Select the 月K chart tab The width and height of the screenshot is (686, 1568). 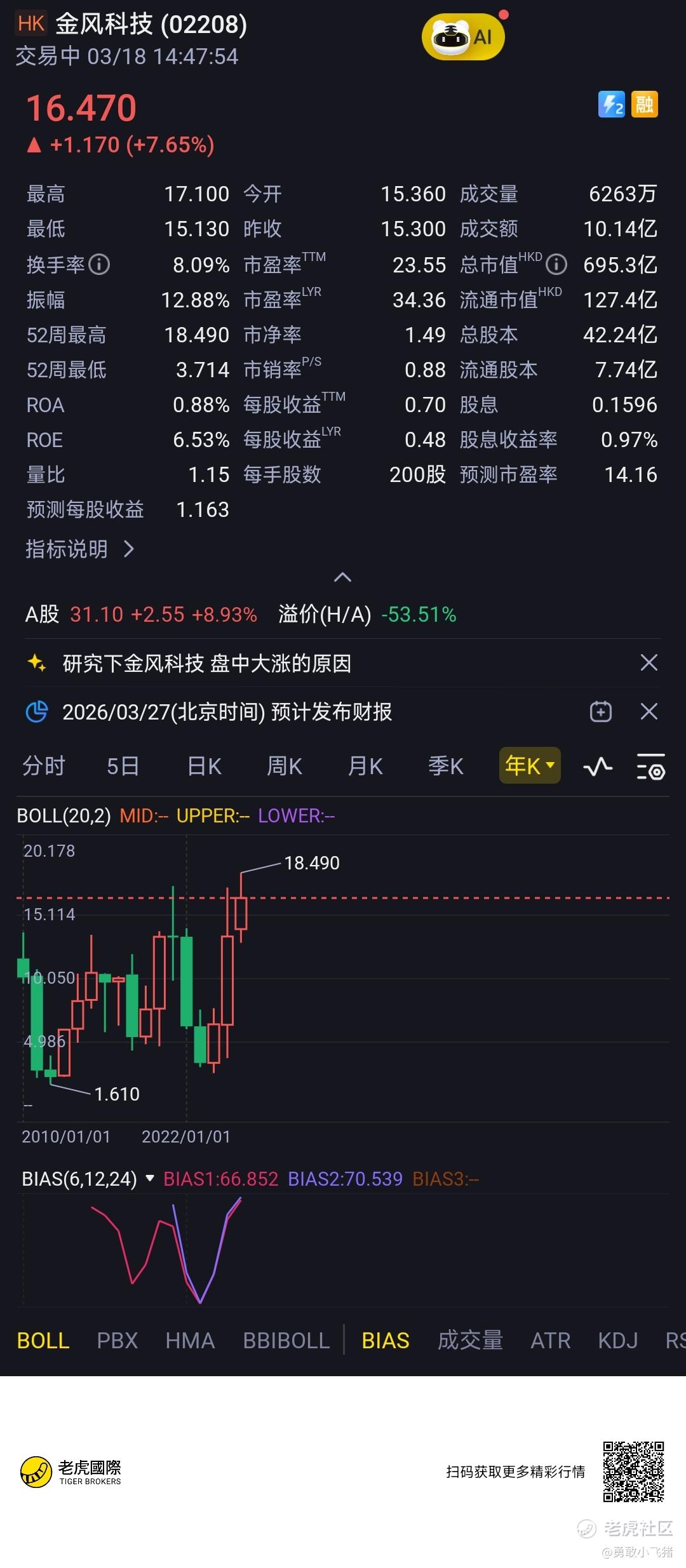tap(365, 767)
